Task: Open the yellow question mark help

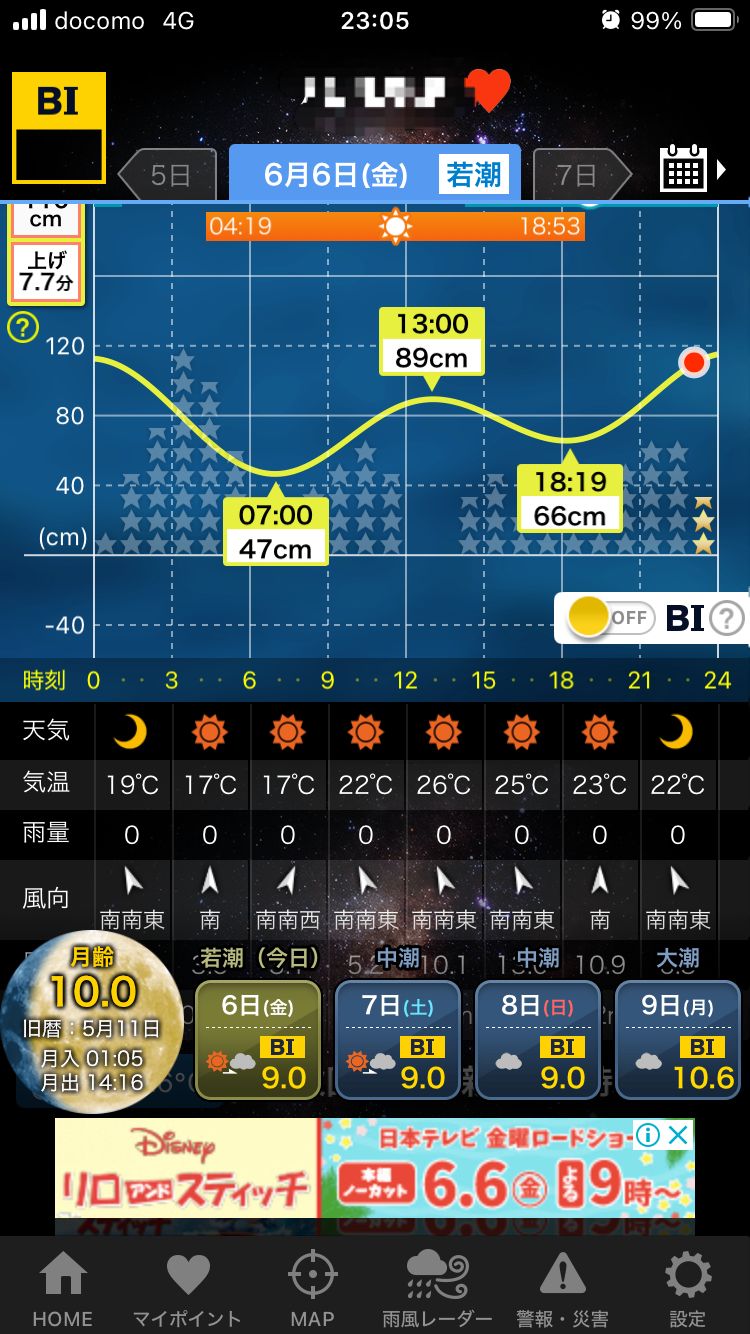Action: (23, 327)
